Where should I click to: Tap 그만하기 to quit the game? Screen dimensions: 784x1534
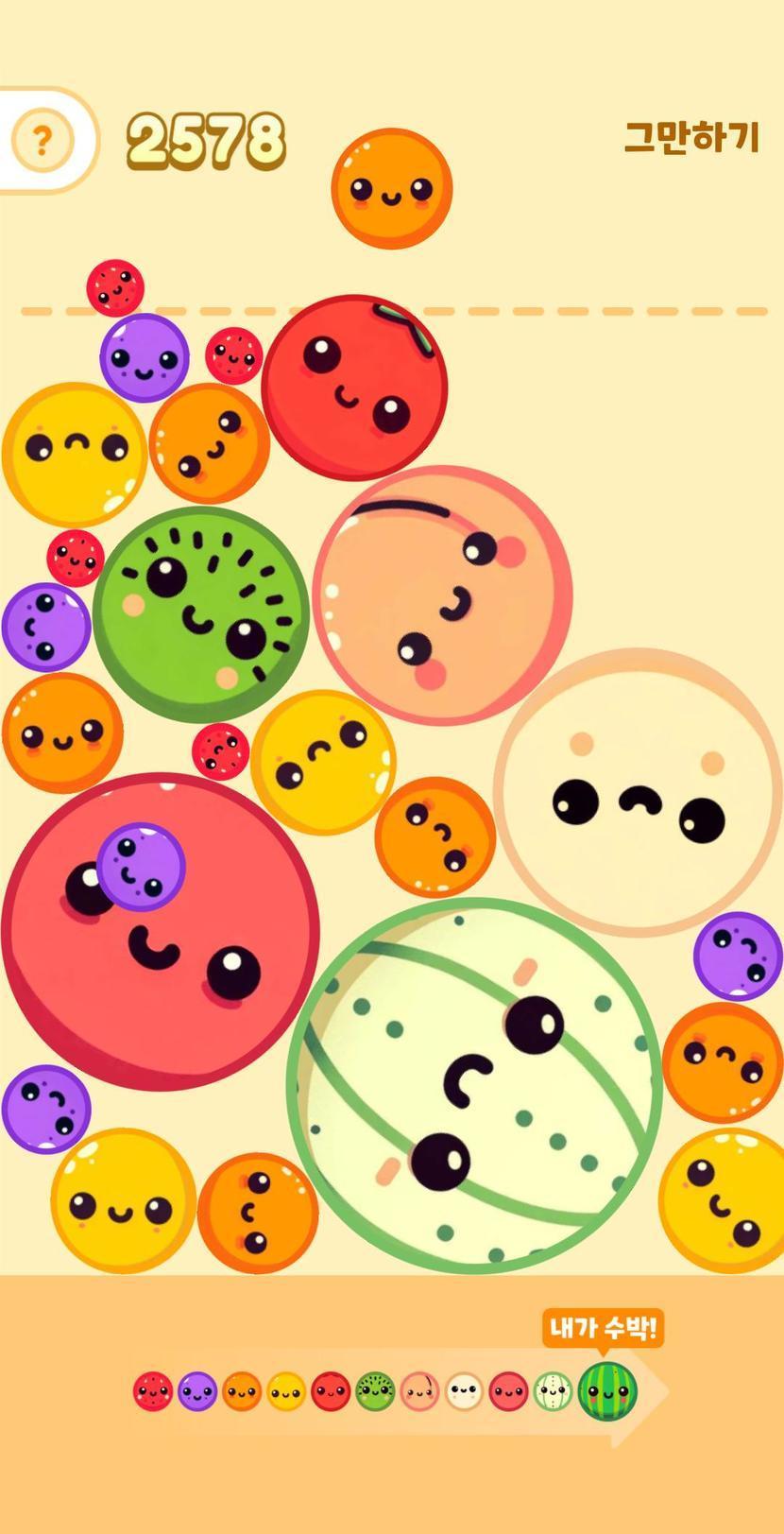pyautogui.click(x=691, y=138)
